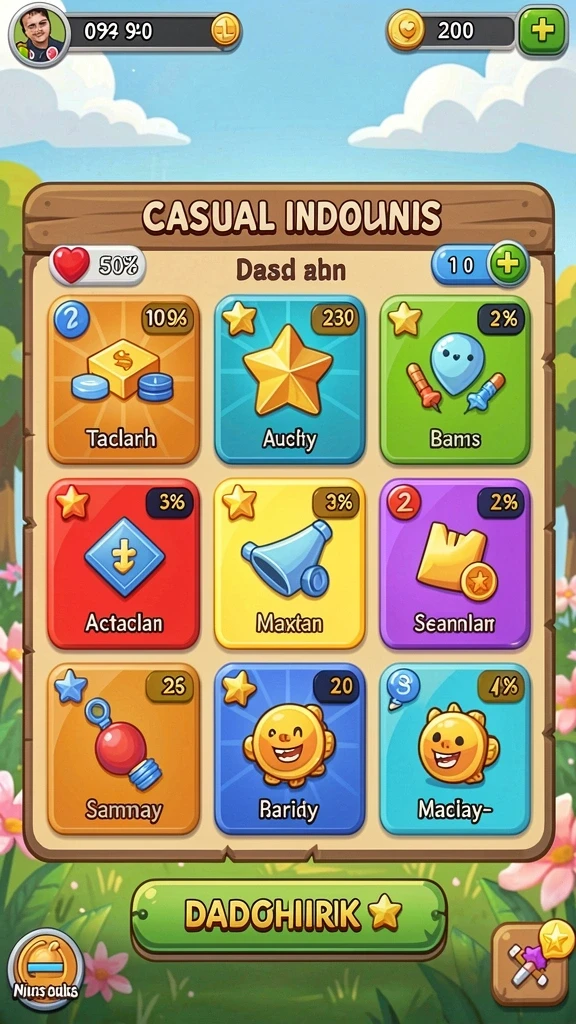Open the Taclarh card
Screen dimensions: 576x1024
tap(123, 380)
